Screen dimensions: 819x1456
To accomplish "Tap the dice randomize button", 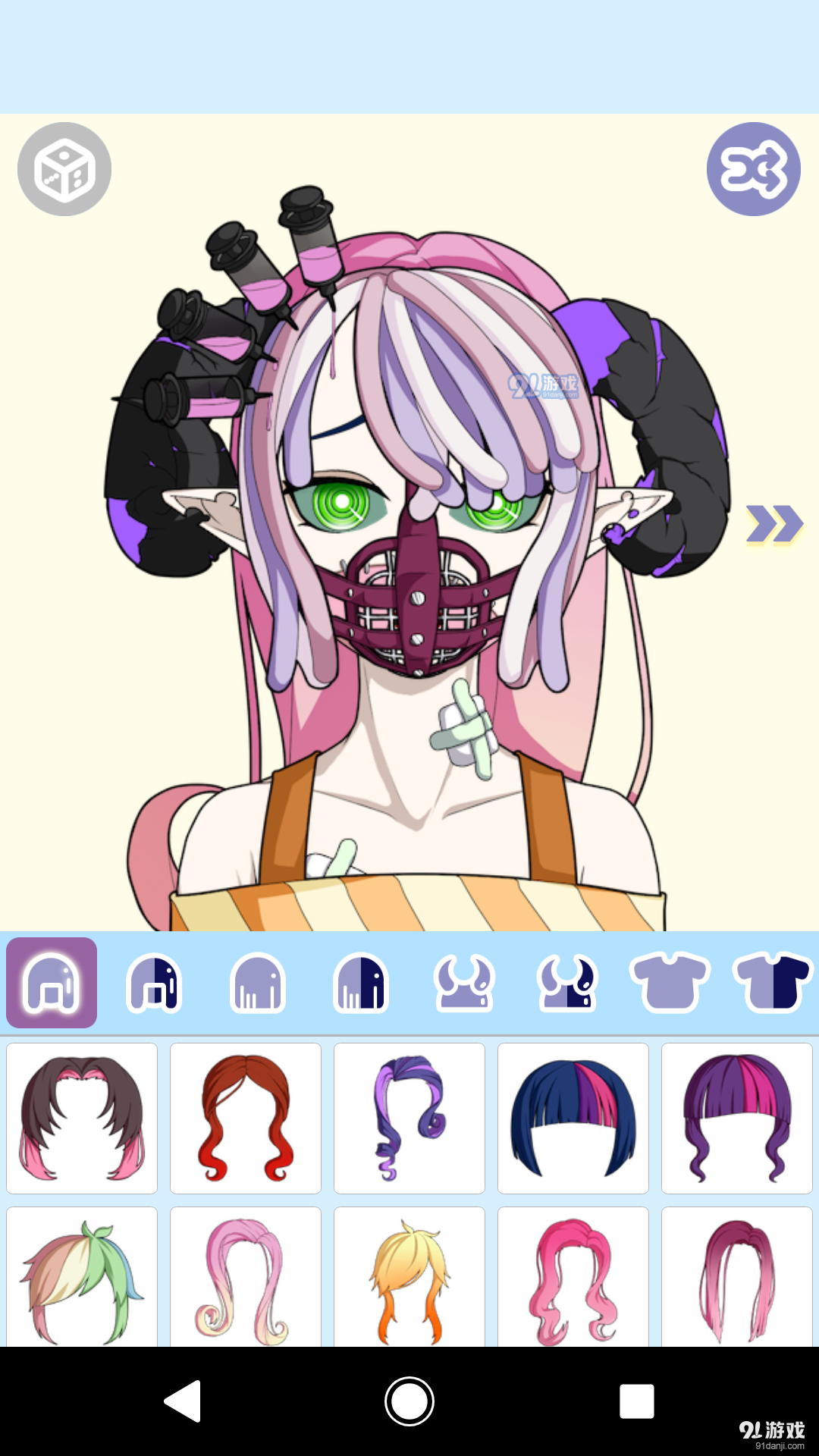I will tap(64, 169).
